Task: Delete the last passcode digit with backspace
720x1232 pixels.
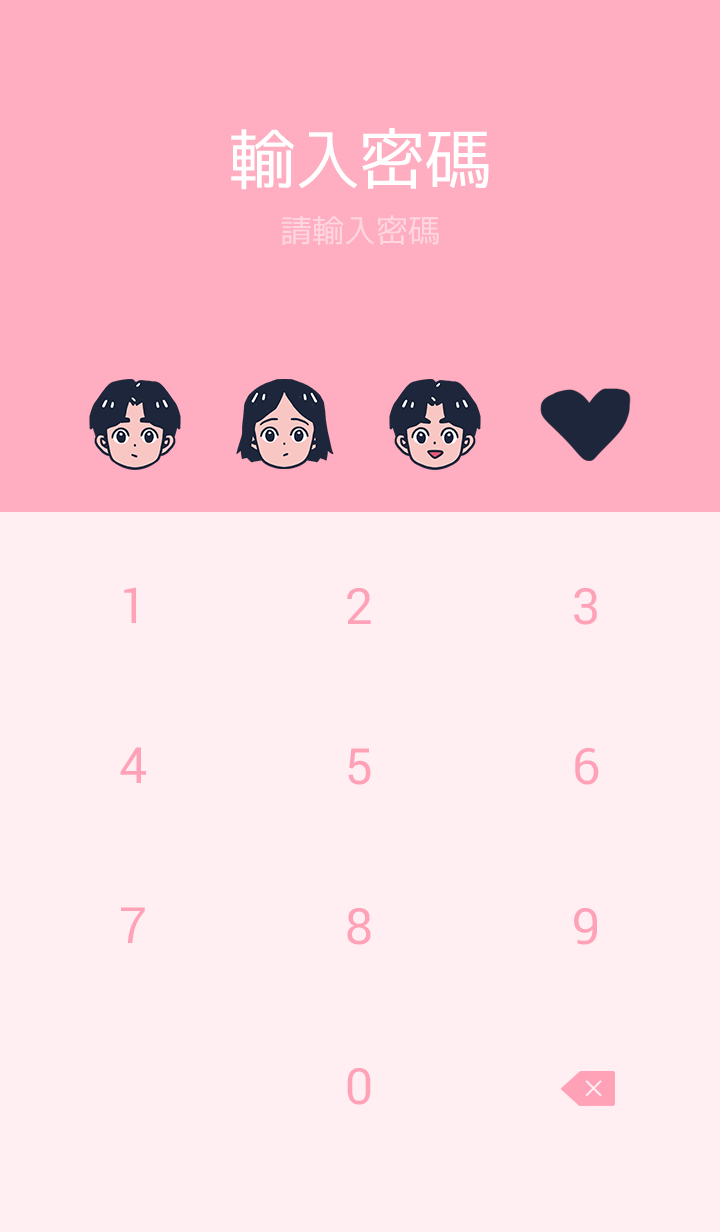Action: (x=588, y=1088)
